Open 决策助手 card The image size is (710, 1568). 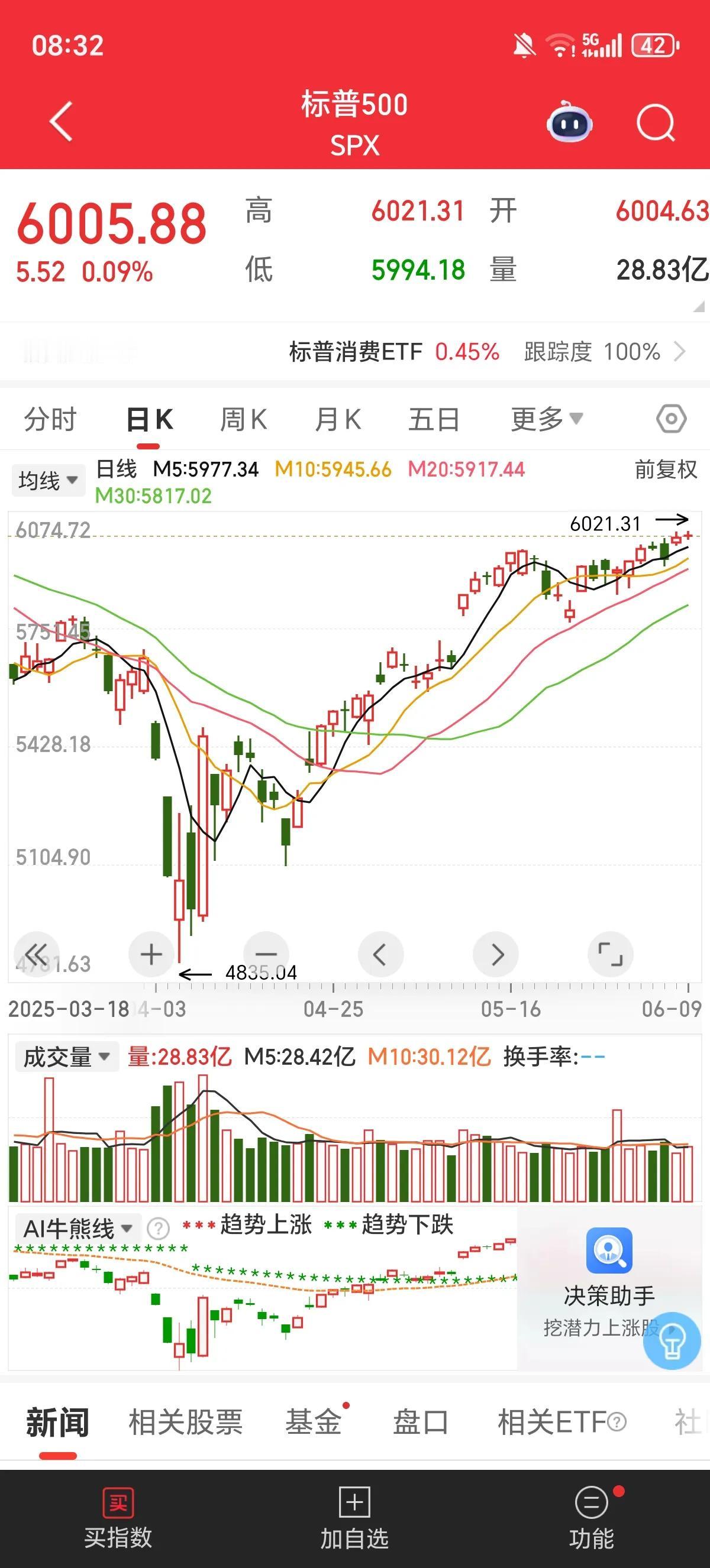609,1283
